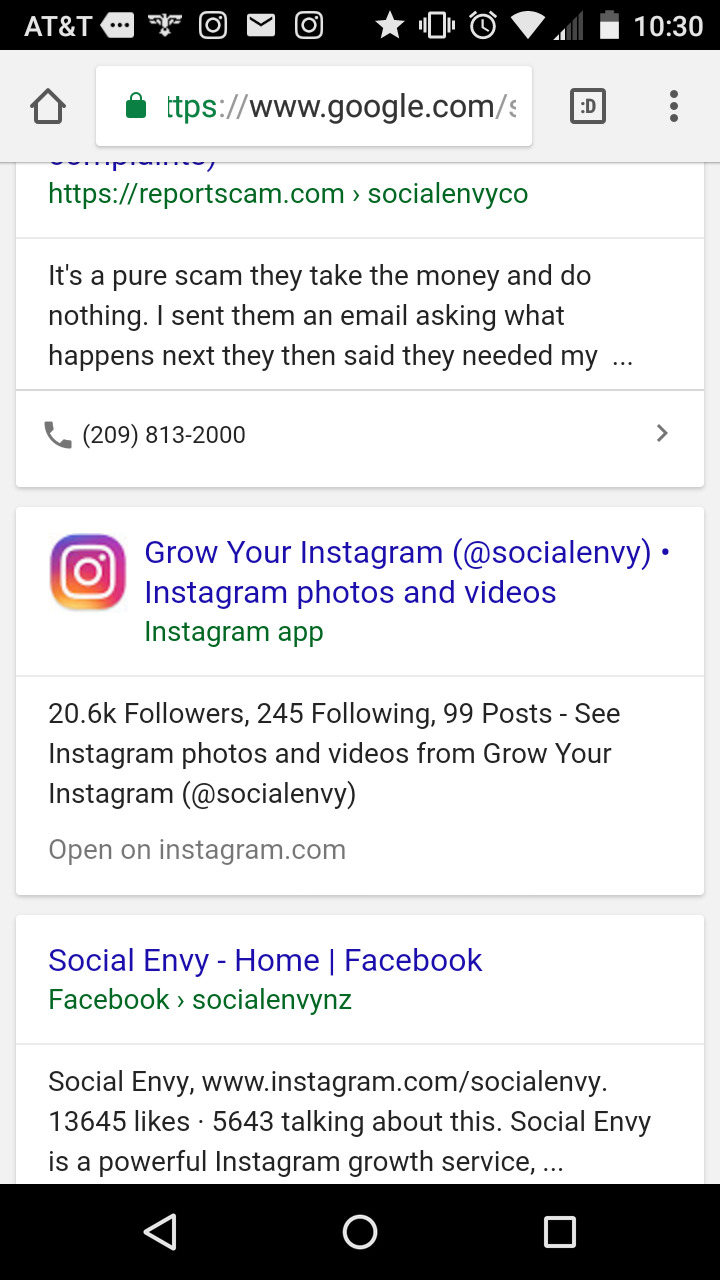Open the reportscam.com socialenvyco result
This screenshot has height=1280, width=720.
(x=288, y=193)
